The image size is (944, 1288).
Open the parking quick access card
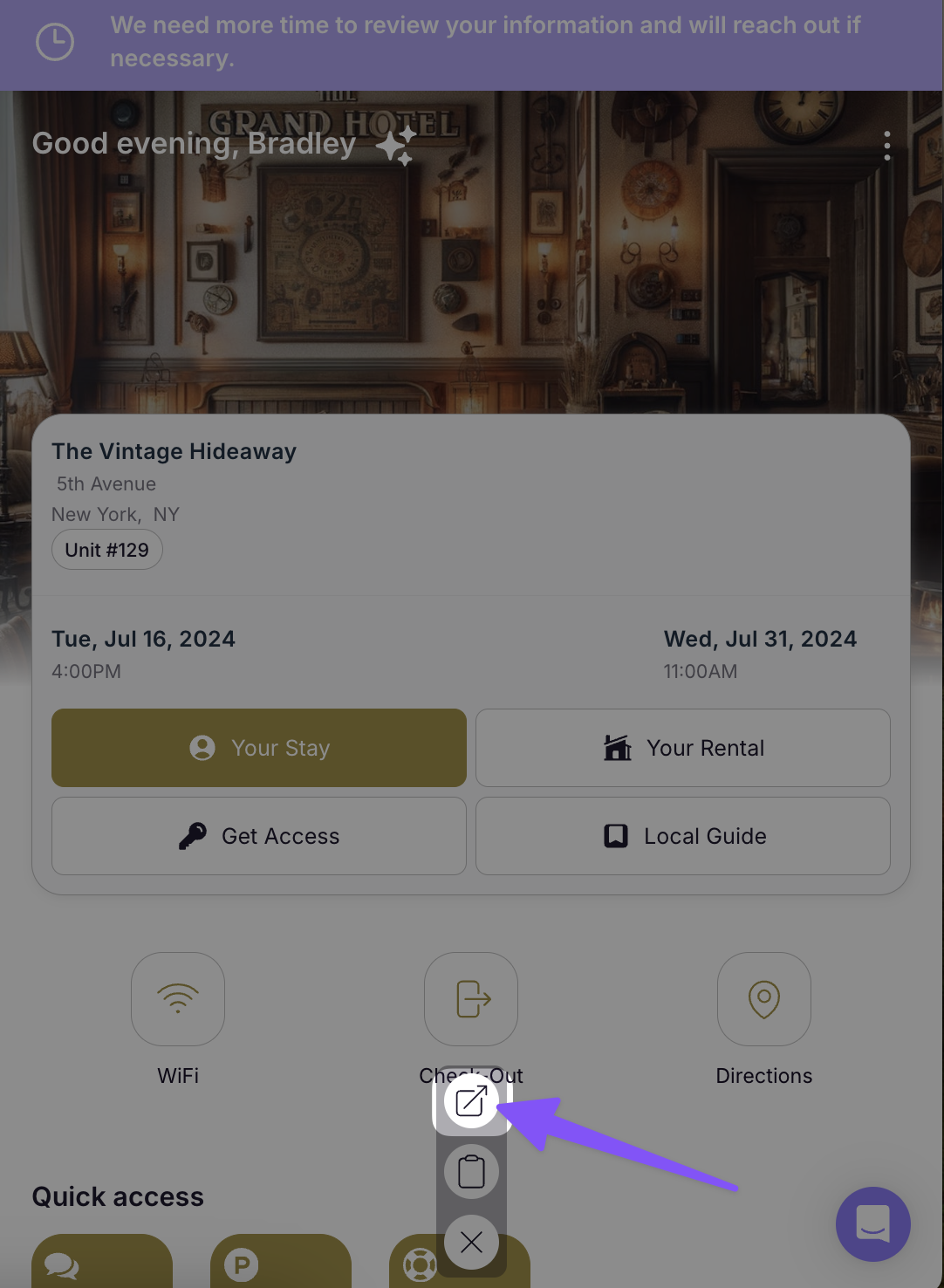[x=280, y=1263]
